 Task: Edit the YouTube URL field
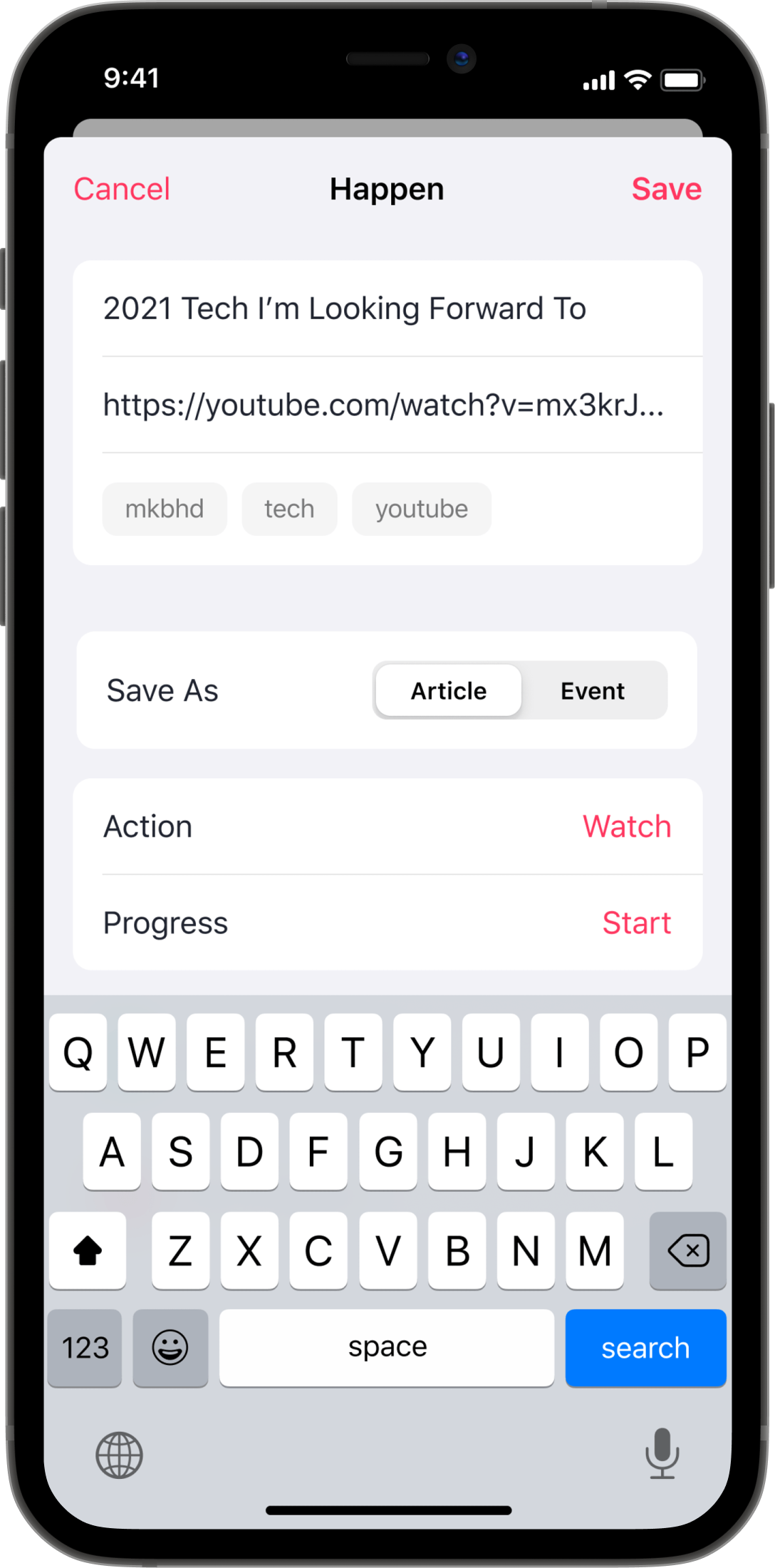tap(383, 405)
